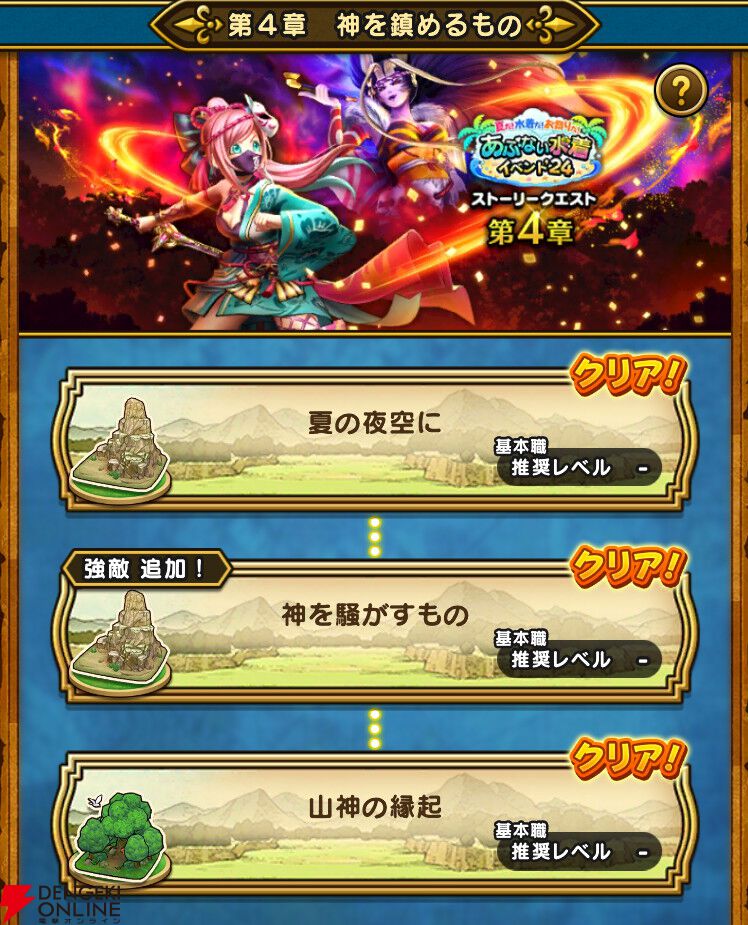The height and width of the screenshot is (925, 748).
Task: Open the quest 神を騒がすもの
Action: coord(374,632)
